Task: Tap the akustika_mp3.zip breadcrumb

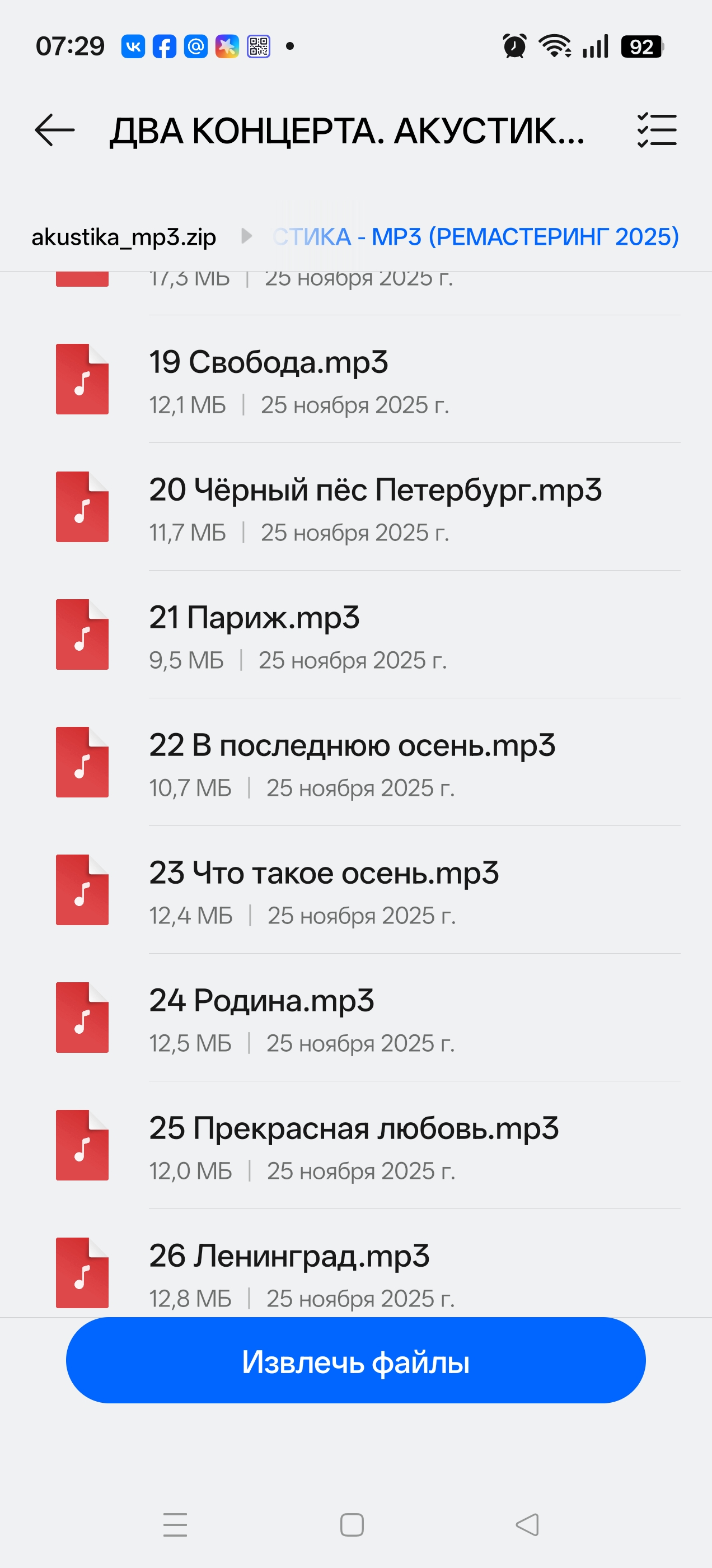Action: [124, 237]
